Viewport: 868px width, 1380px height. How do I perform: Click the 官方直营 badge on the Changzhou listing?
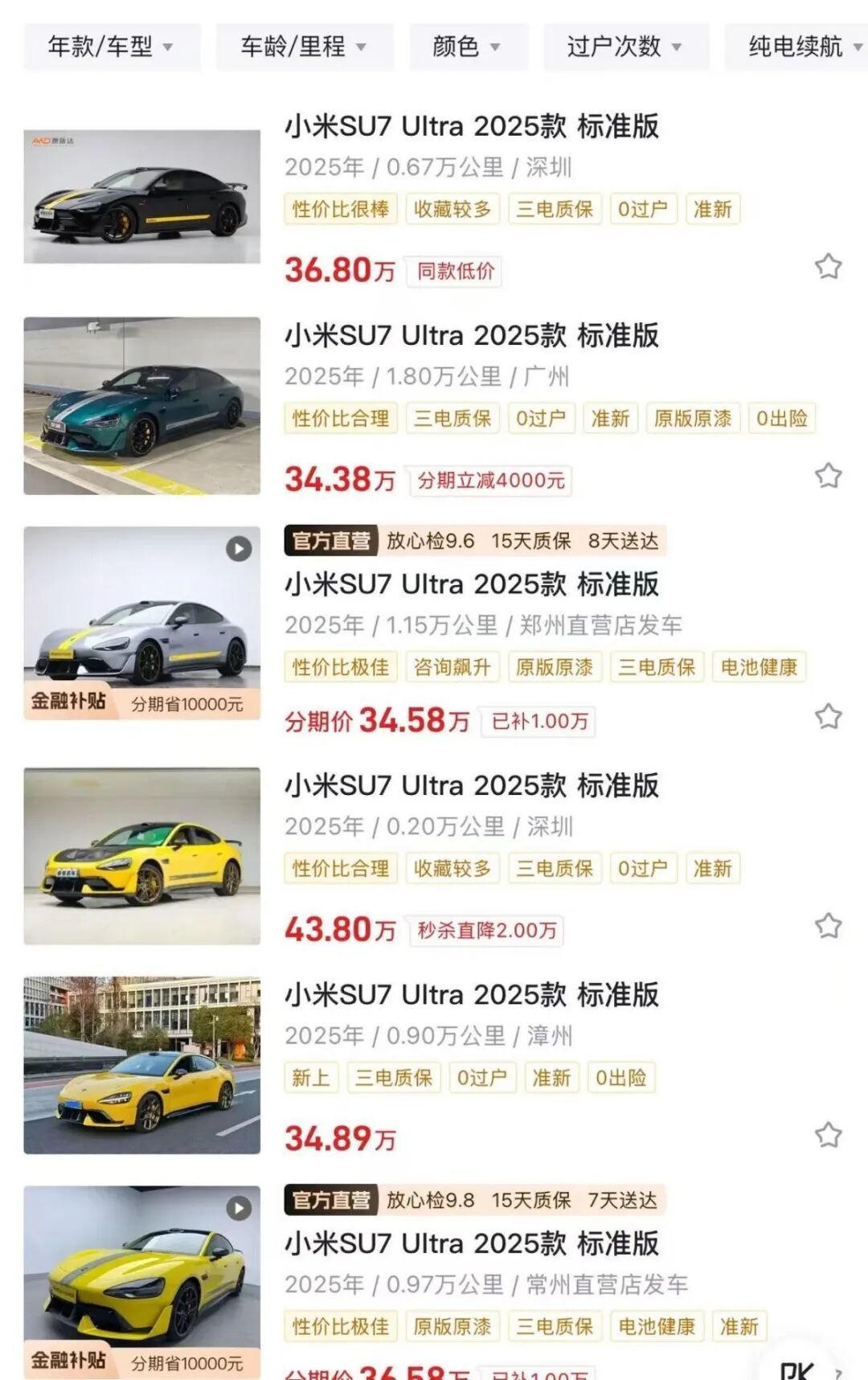pyautogui.click(x=330, y=1201)
